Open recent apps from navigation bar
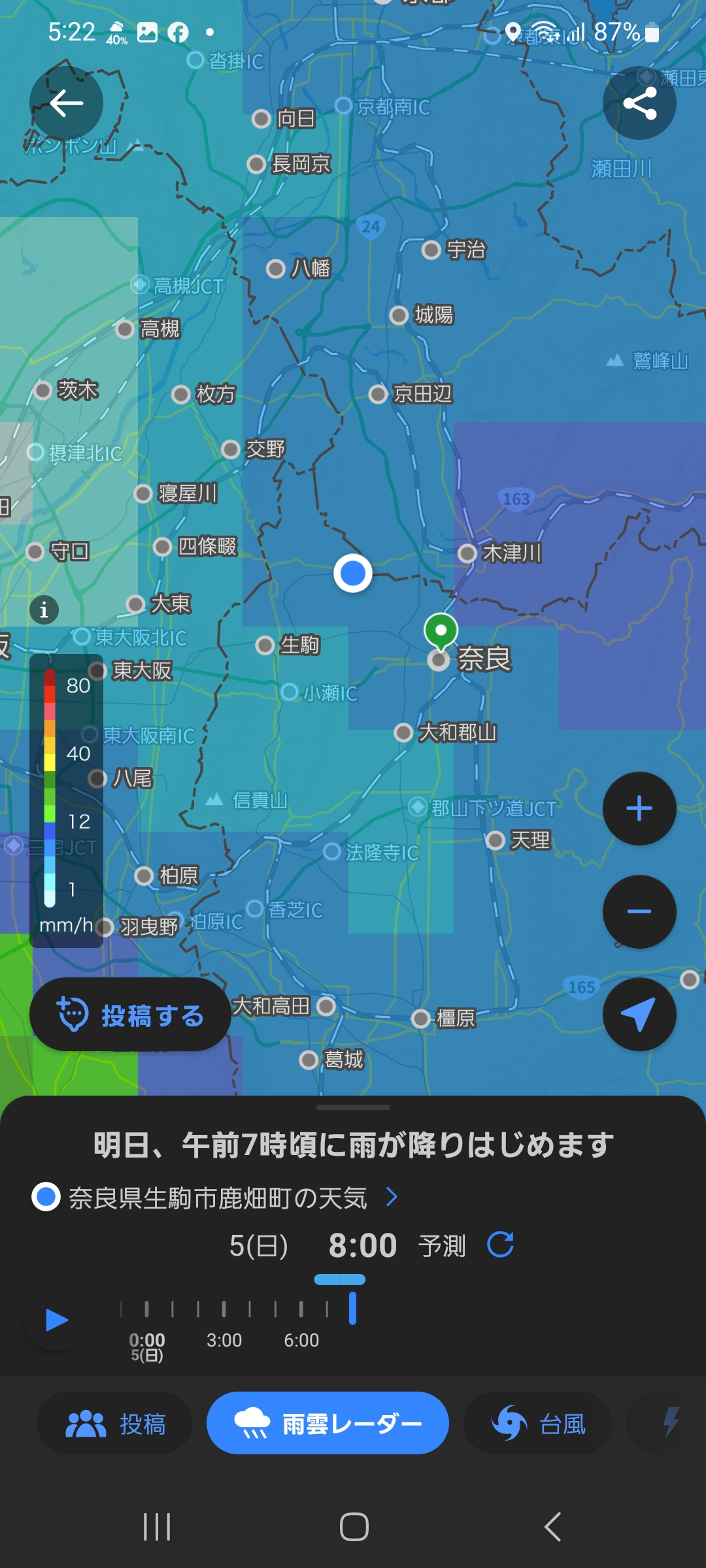706x1568 pixels. pos(157,1527)
